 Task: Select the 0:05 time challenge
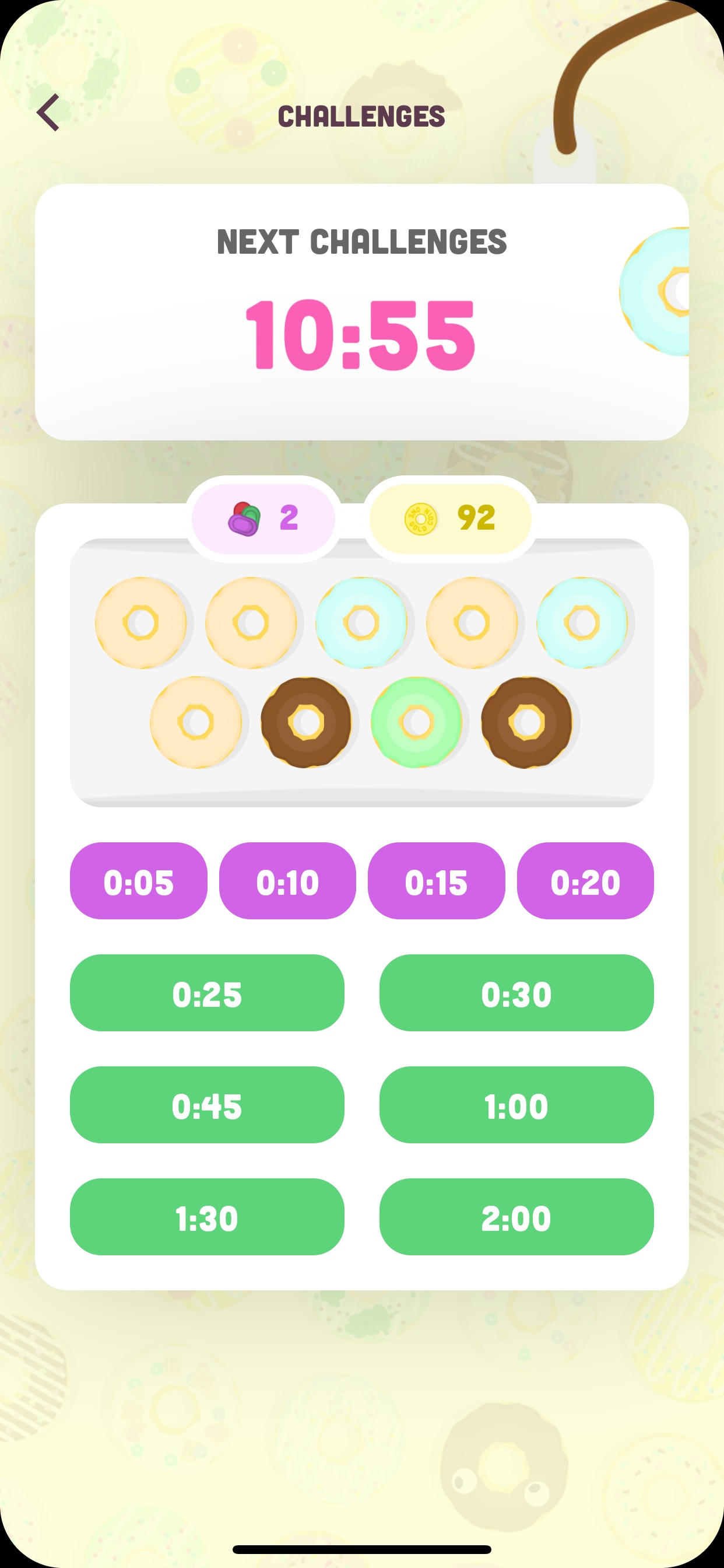tap(139, 881)
